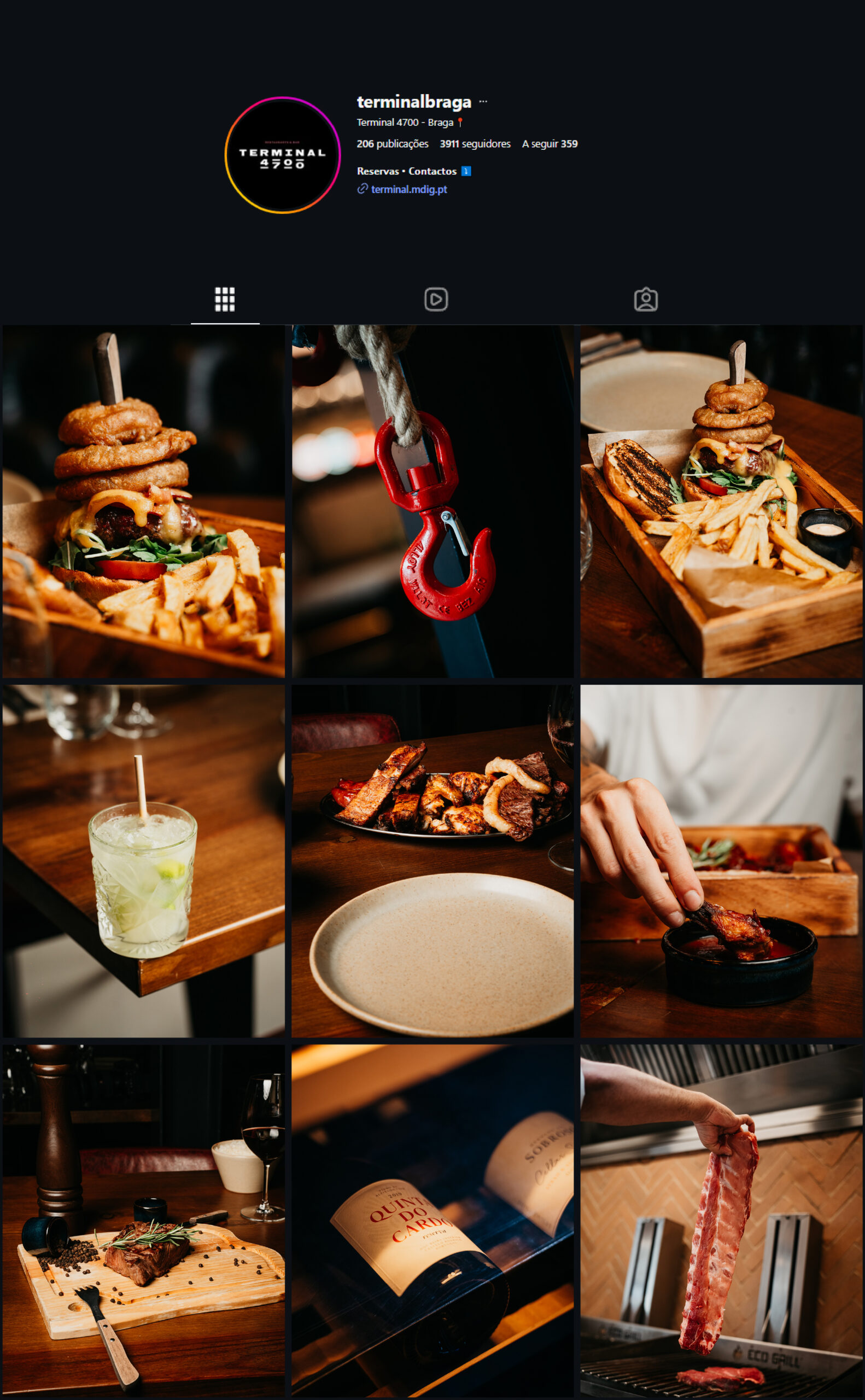Open the cocktail glass with straw post

pyautogui.click(x=144, y=861)
